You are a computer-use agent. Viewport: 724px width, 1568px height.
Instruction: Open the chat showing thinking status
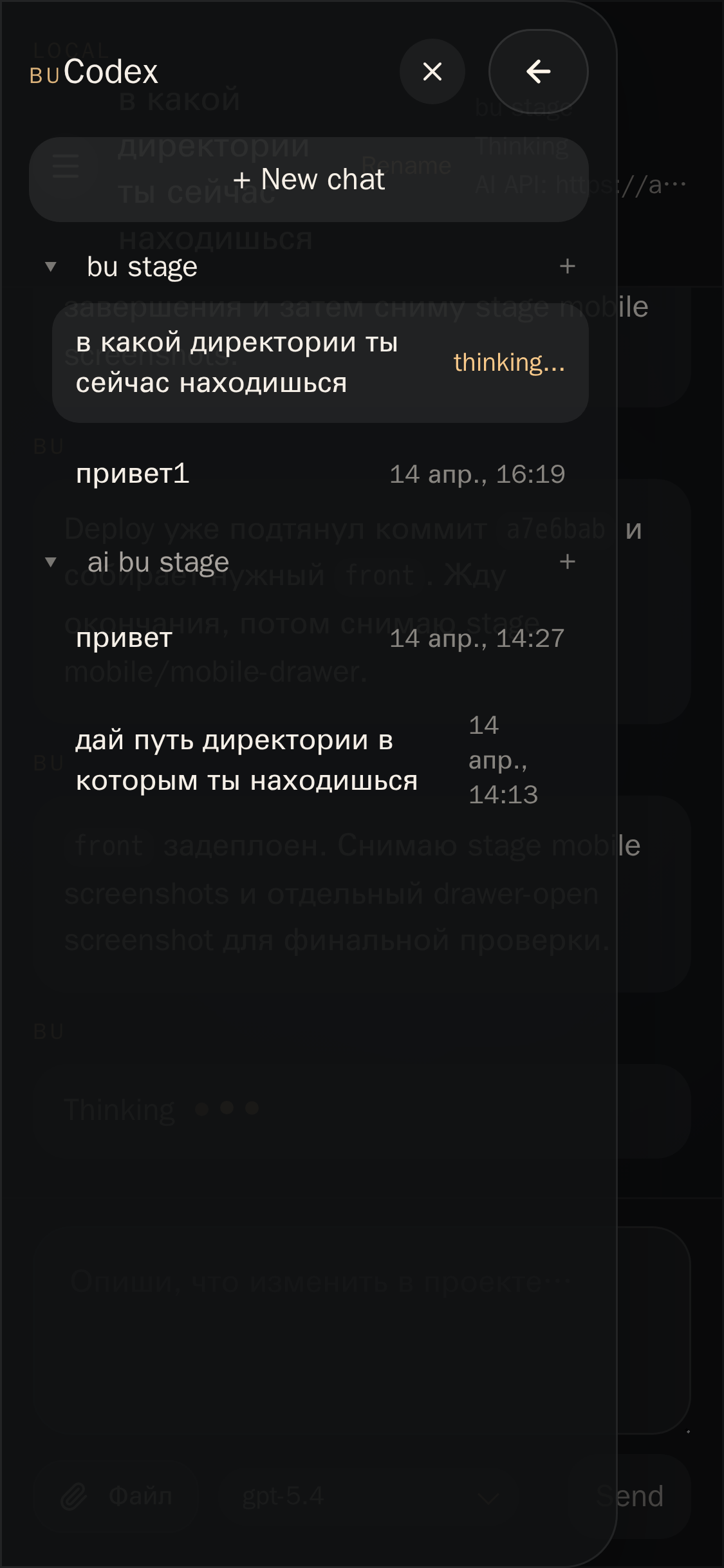coord(320,363)
